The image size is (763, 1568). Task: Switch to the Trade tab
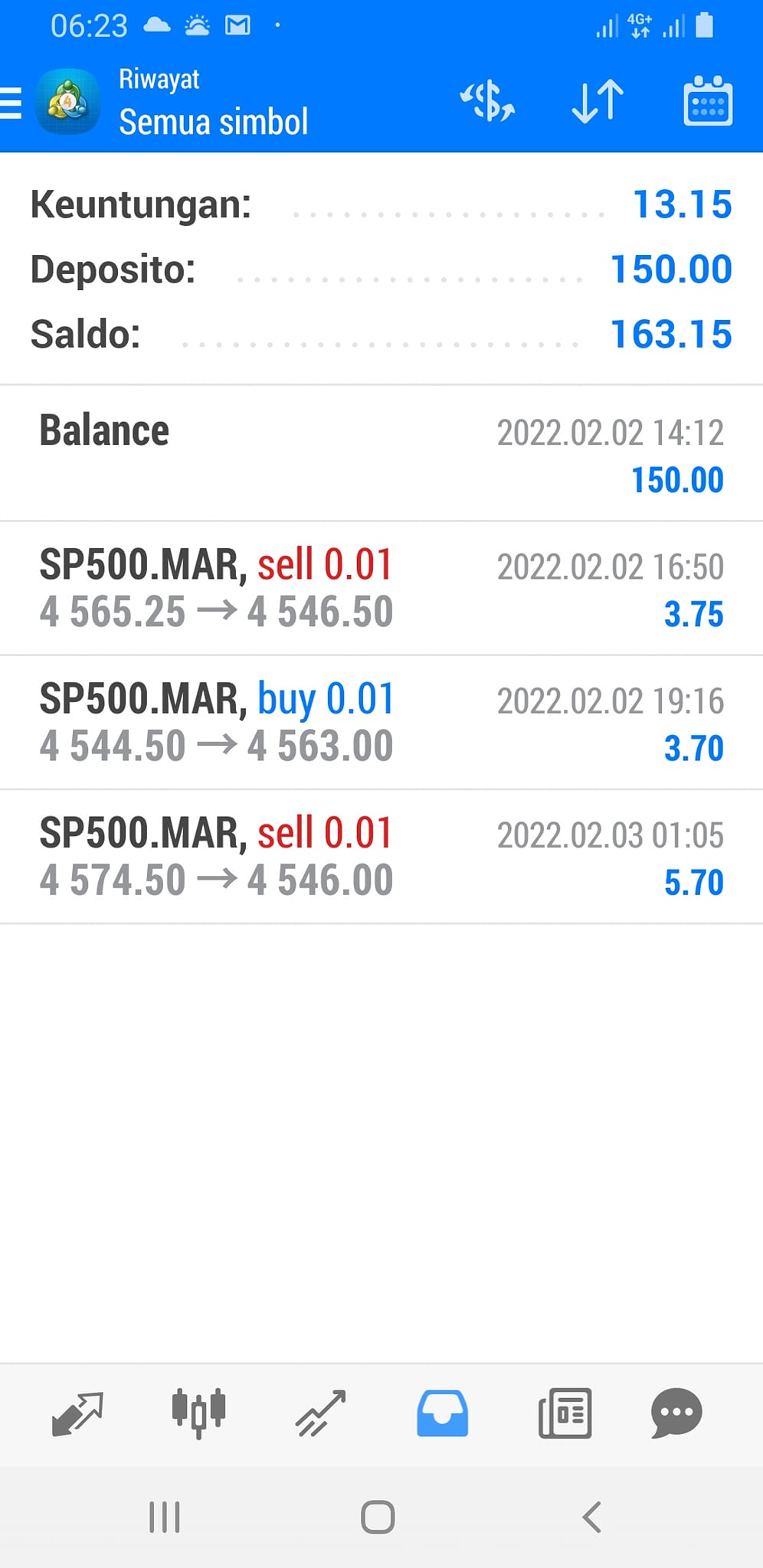point(320,1413)
